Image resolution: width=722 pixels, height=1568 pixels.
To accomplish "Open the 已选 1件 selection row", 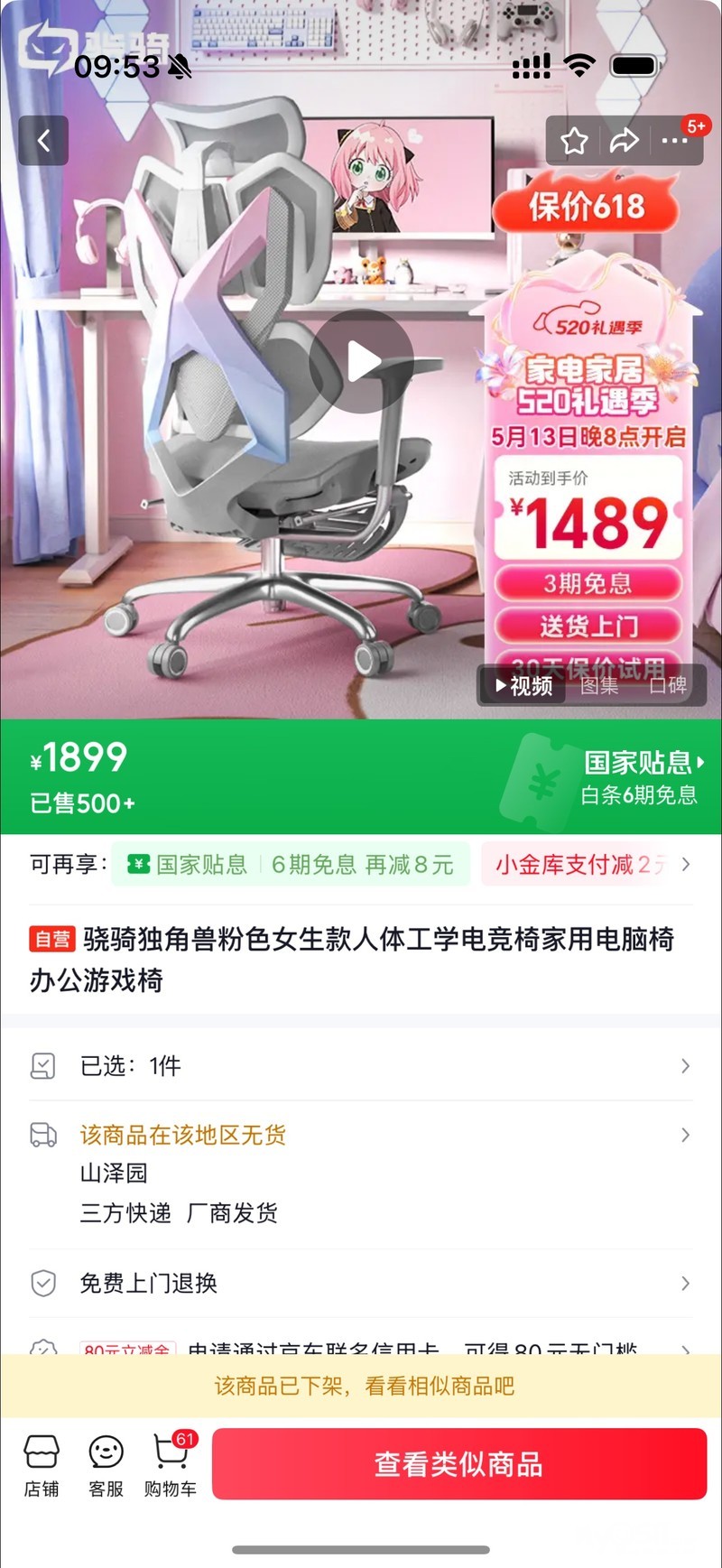I will tap(361, 1066).
